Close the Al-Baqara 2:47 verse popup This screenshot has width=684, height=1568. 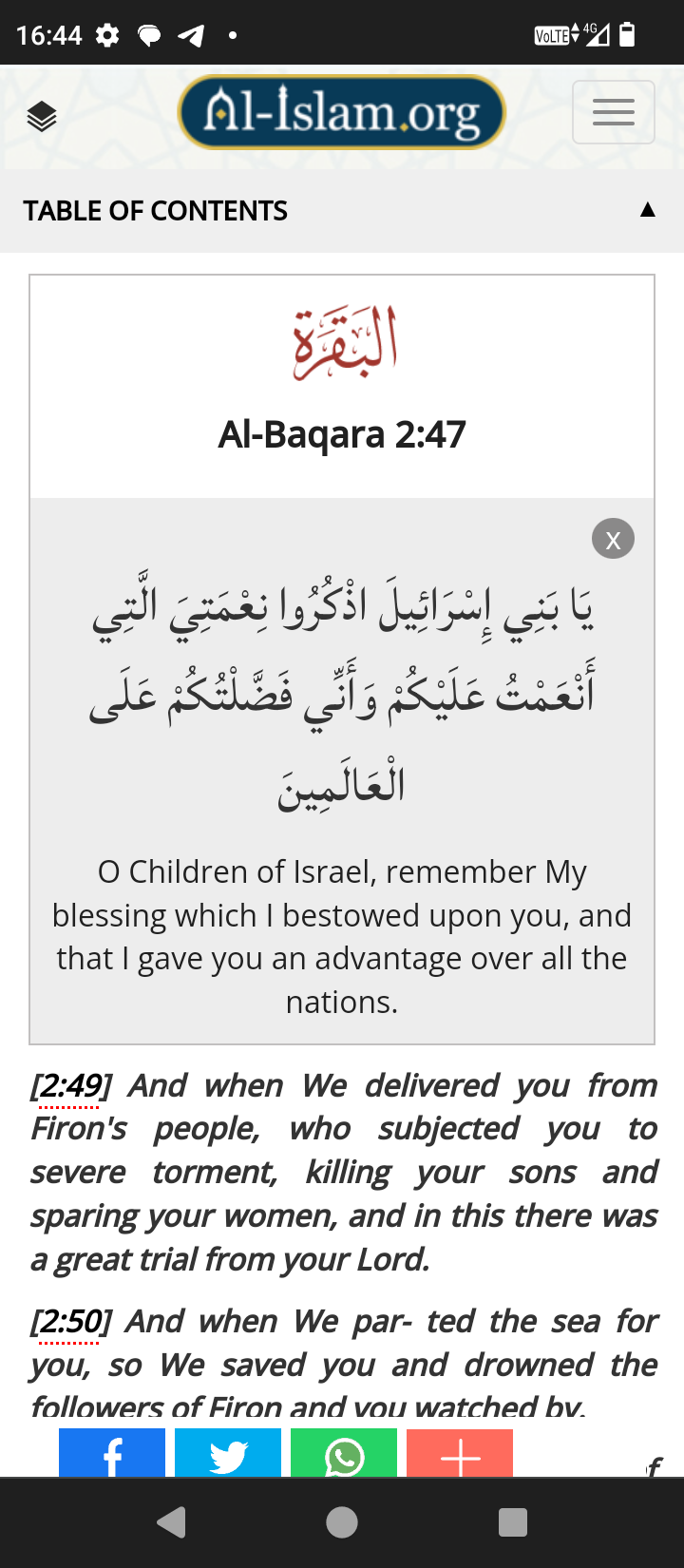[613, 539]
